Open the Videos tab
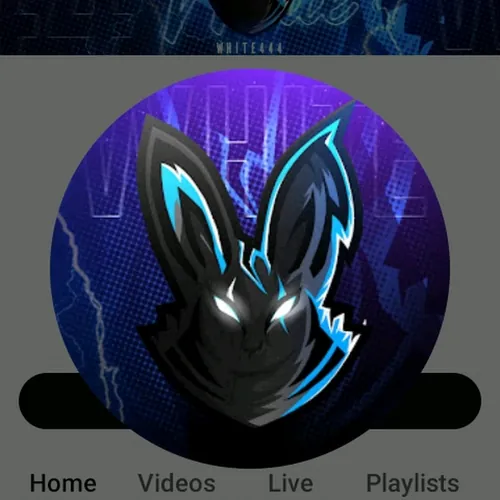 coord(176,483)
